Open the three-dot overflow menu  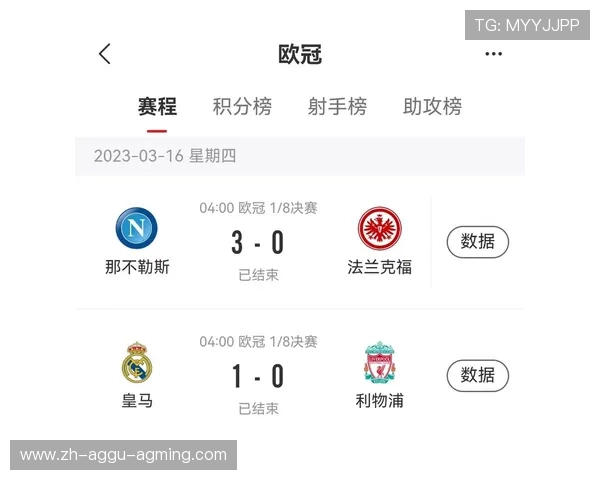(493, 54)
